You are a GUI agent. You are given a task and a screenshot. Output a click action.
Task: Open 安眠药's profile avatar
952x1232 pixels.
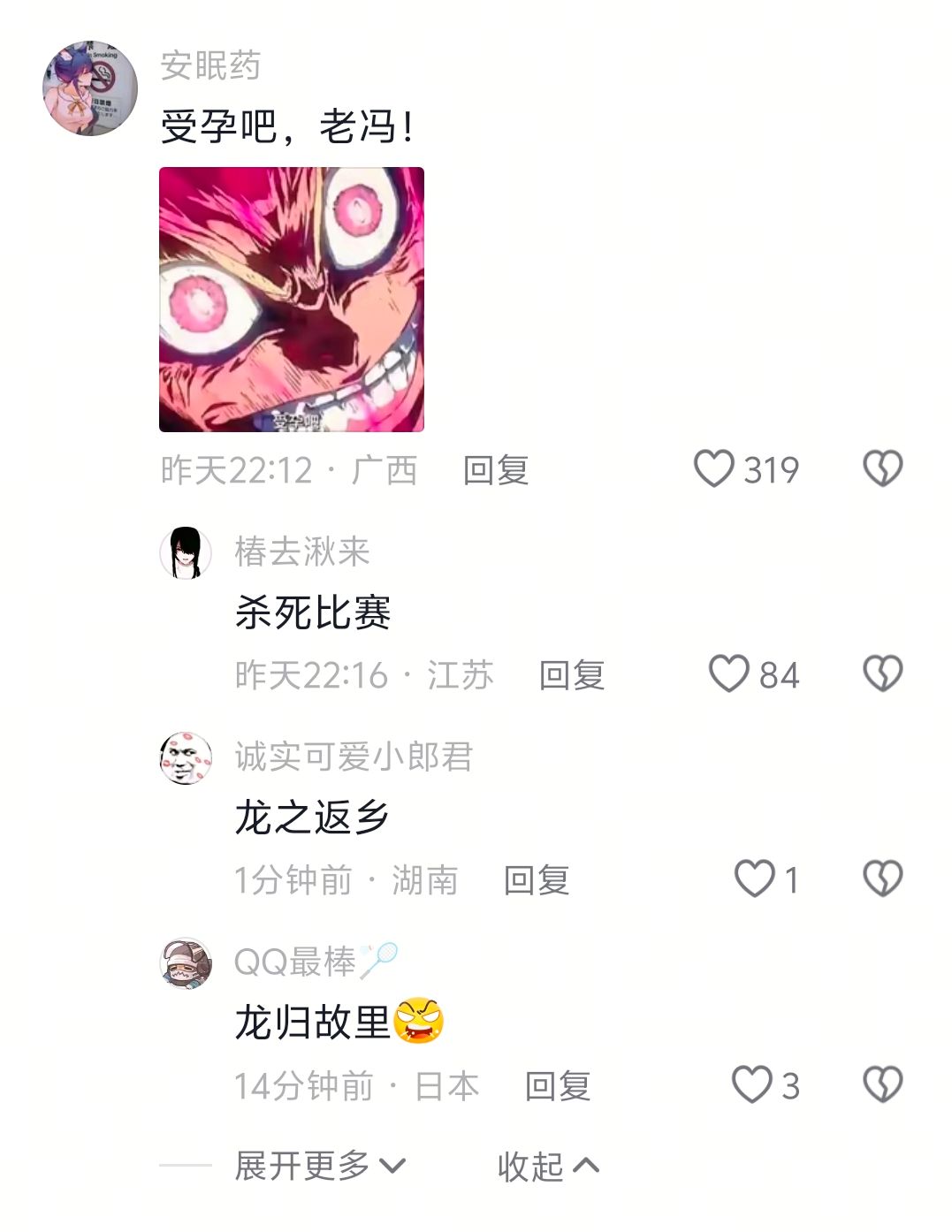90,87
